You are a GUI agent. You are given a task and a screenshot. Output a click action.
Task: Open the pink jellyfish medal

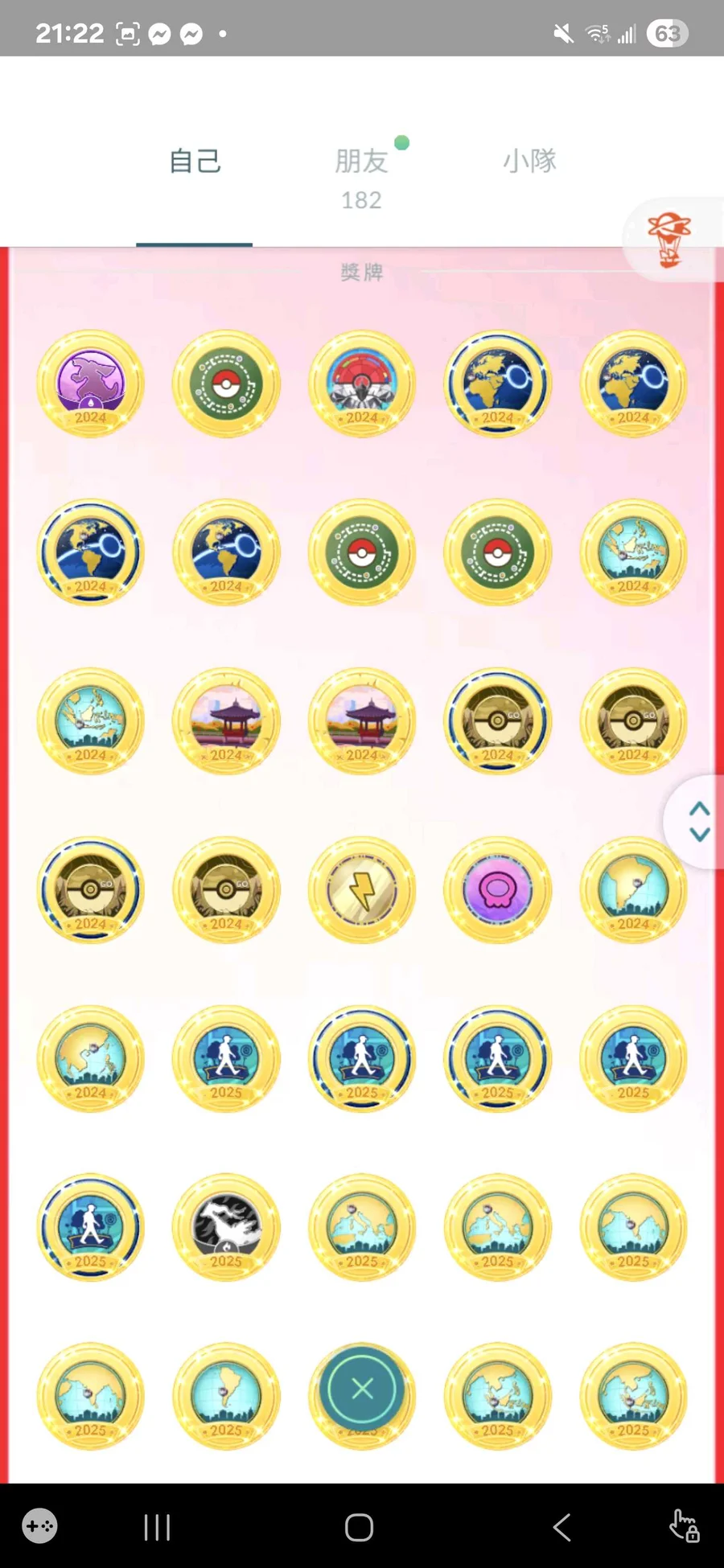coord(498,890)
